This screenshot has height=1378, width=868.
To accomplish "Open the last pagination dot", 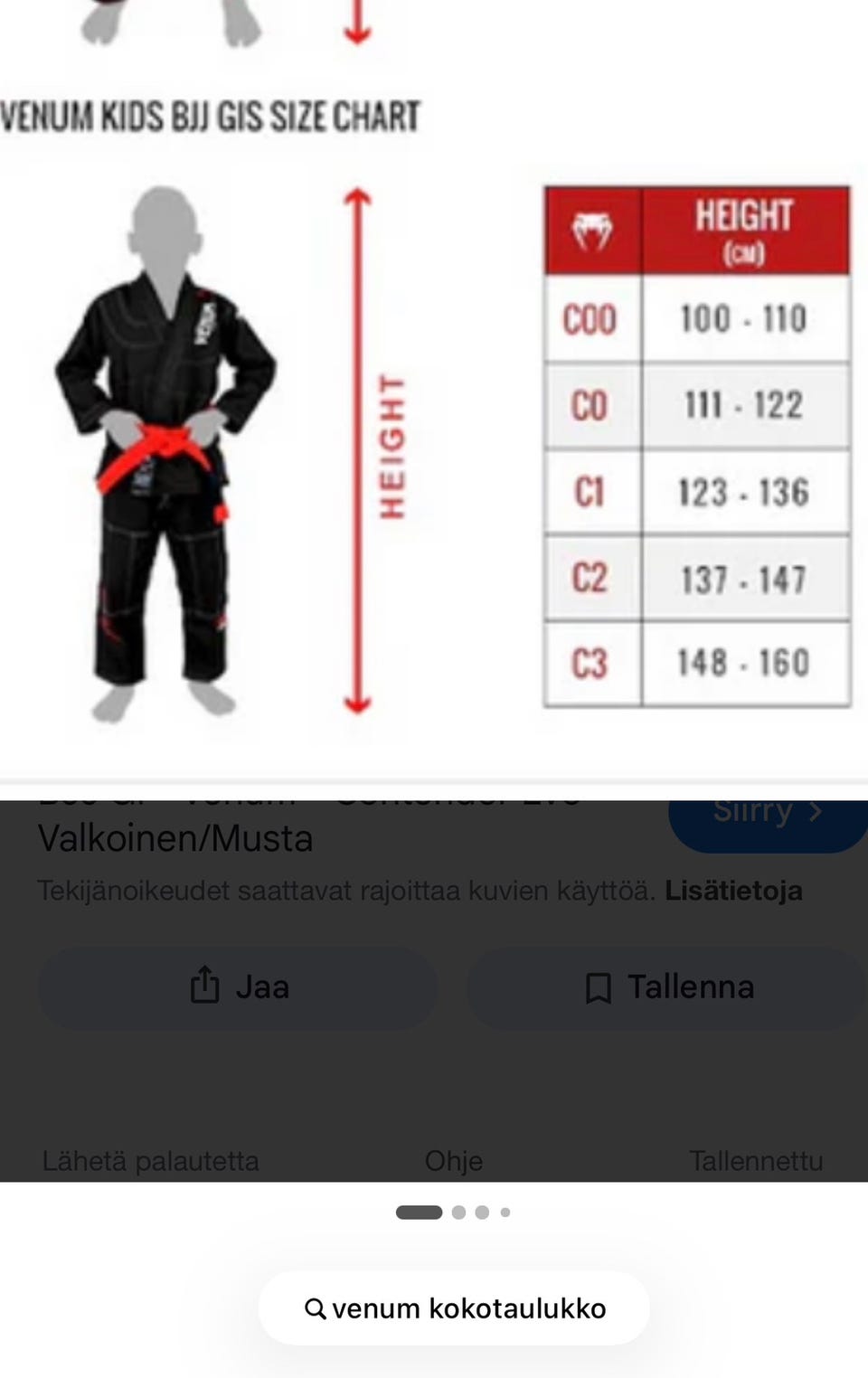I will point(504,1212).
